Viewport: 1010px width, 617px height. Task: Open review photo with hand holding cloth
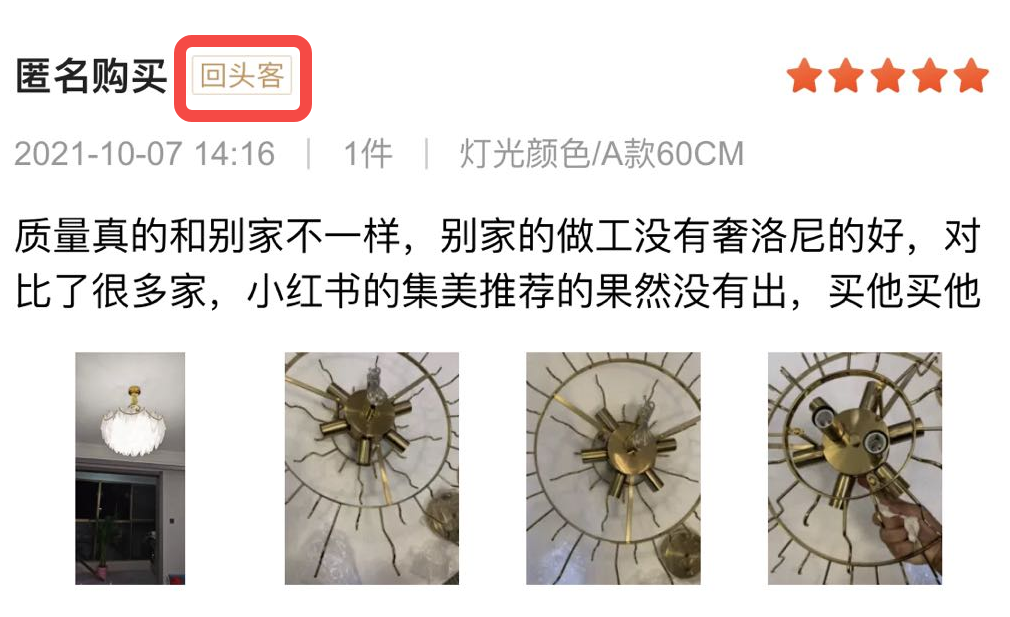[855, 468]
